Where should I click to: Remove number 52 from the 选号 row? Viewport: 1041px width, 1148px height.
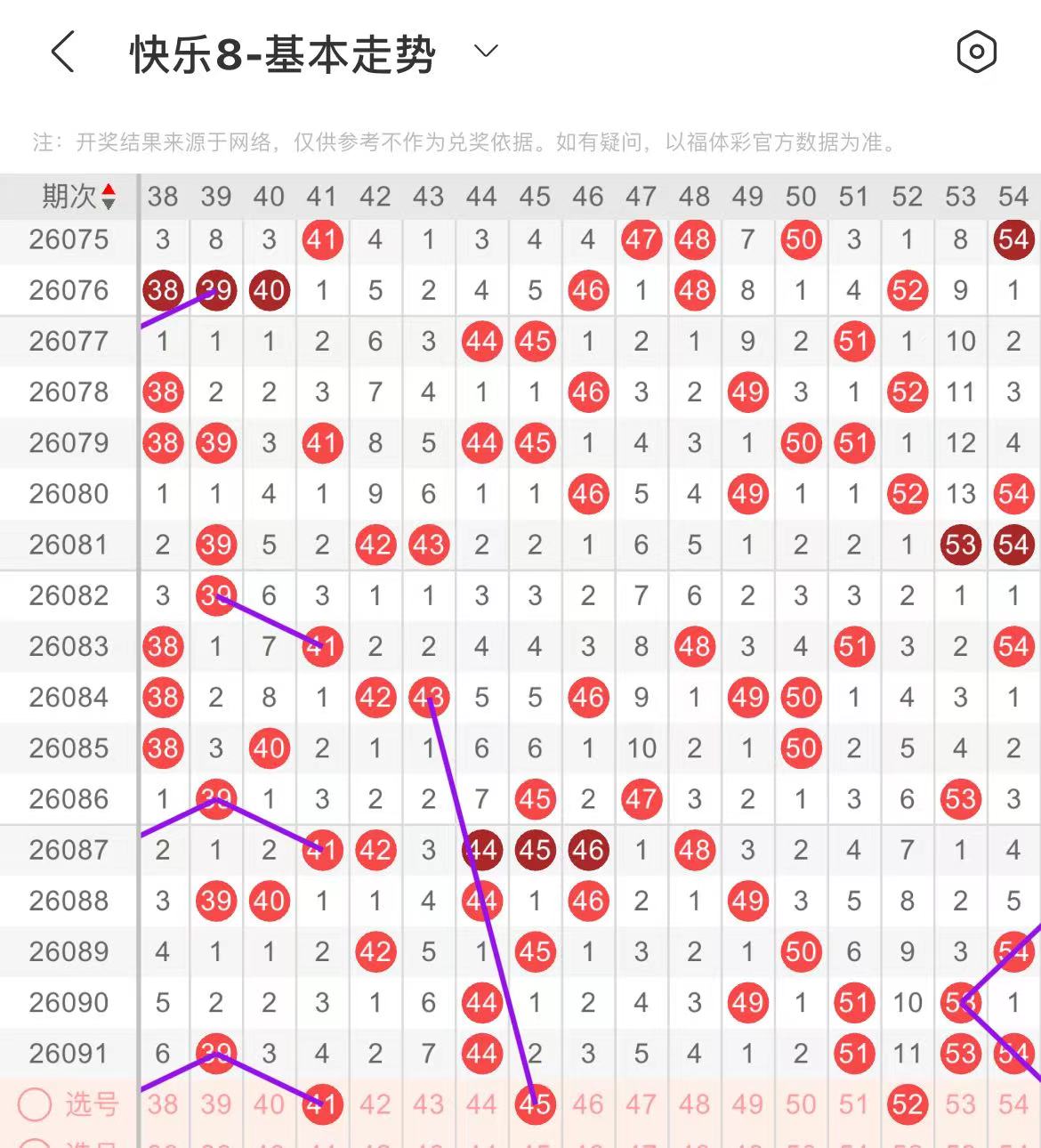tap(907, 1104)
